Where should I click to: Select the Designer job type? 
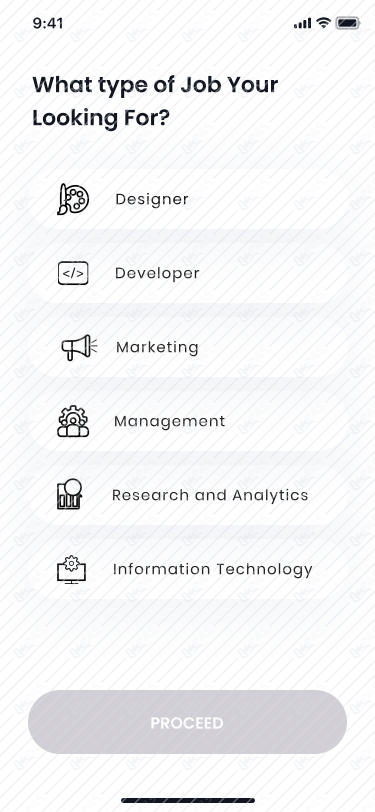187,199
